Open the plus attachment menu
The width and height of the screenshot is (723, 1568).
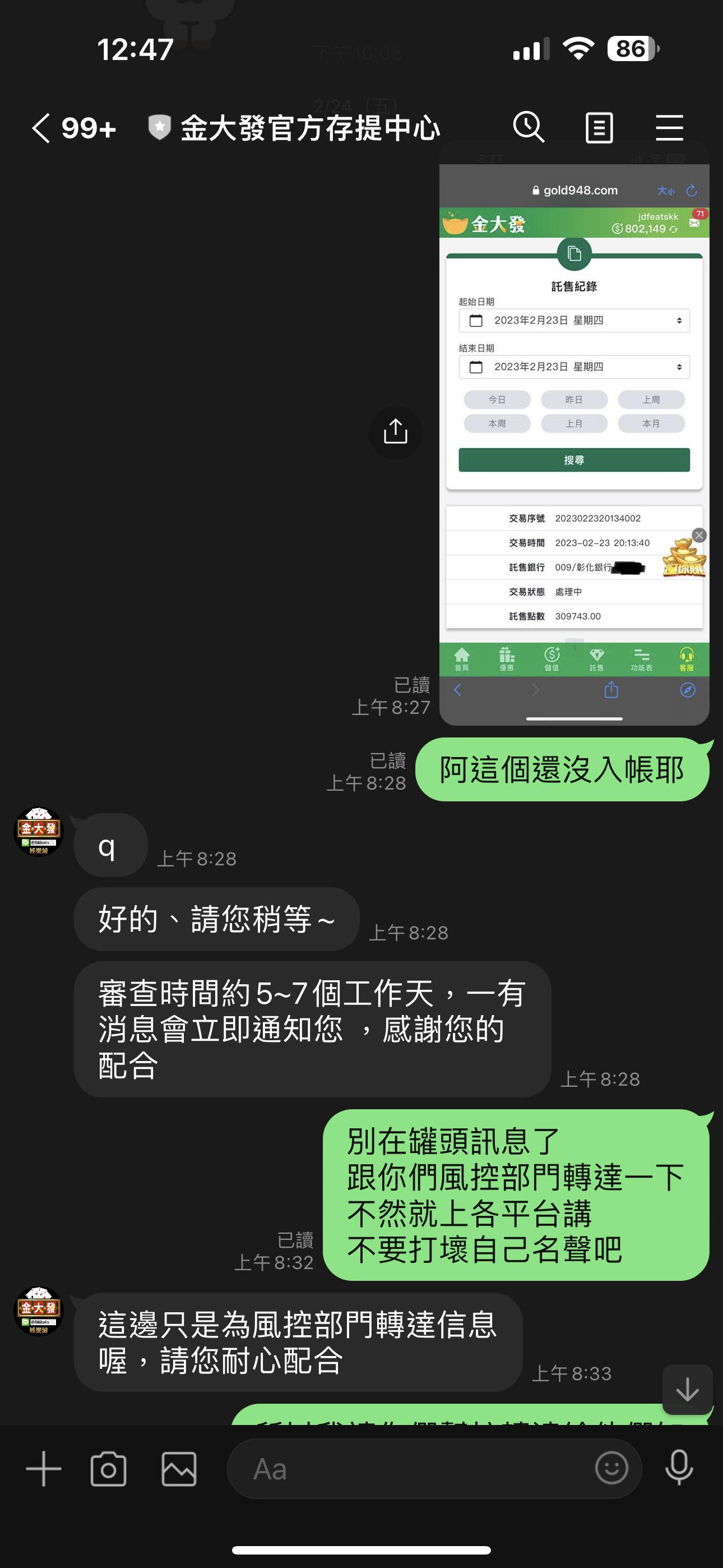44,1469
